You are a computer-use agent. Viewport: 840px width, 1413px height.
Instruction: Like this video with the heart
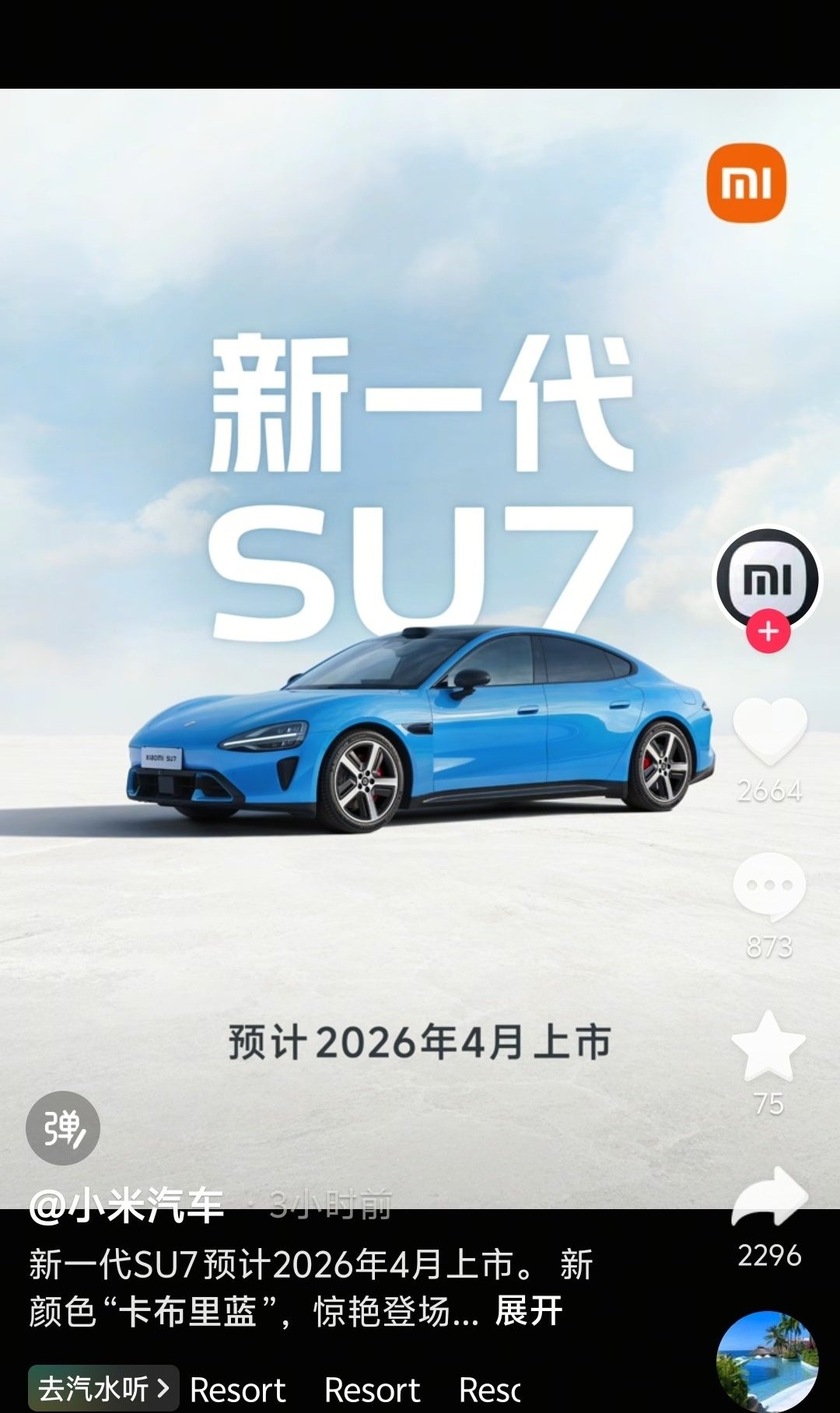coord(770,730)
